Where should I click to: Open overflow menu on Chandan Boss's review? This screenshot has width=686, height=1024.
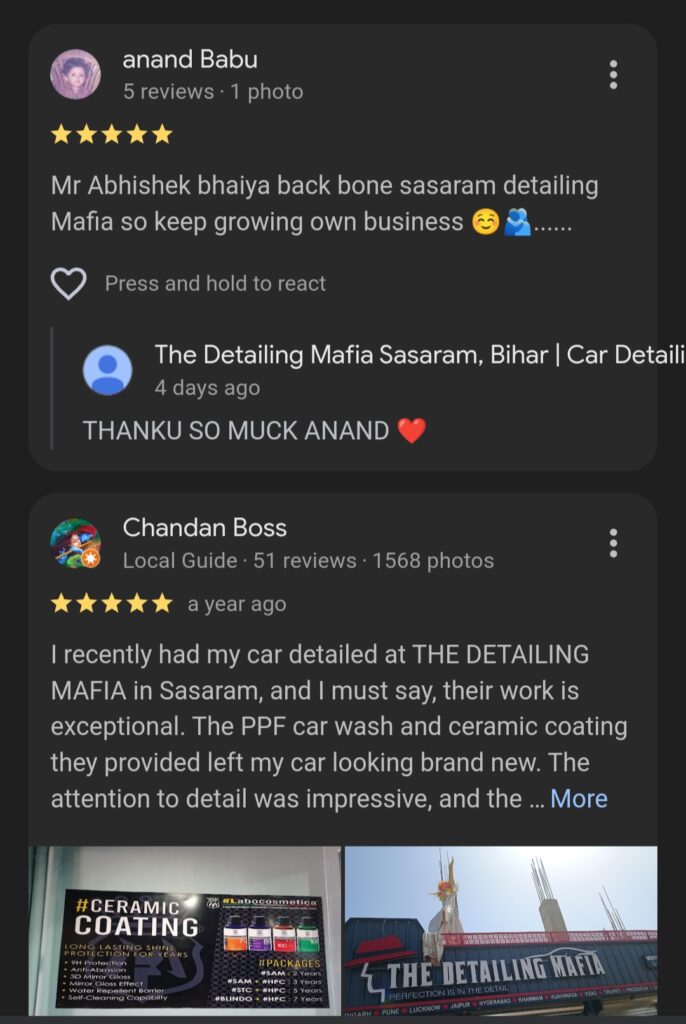click(613, 543)
